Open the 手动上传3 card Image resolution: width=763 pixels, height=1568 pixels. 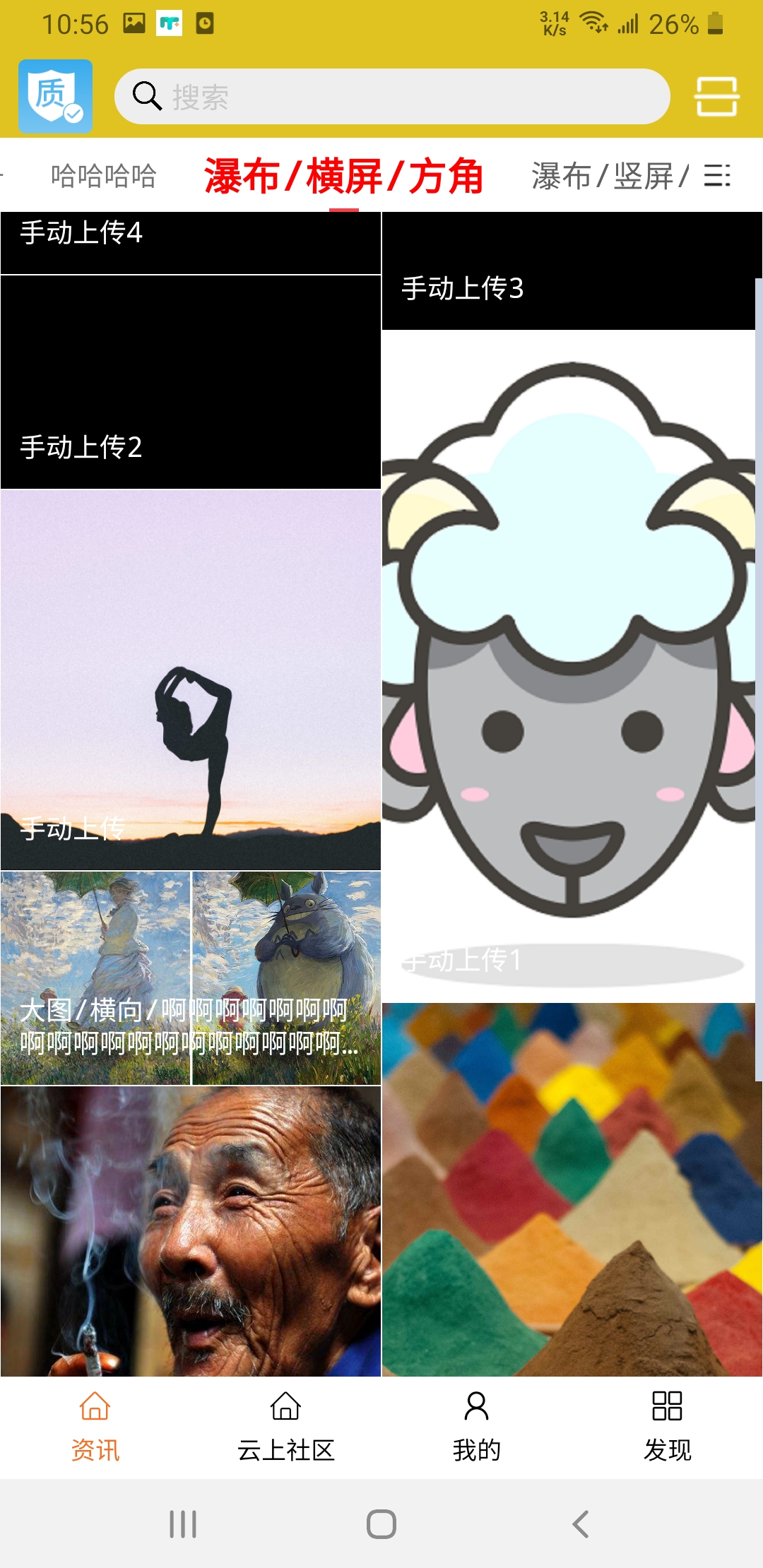pyautogui.click(x=569, y=272)
